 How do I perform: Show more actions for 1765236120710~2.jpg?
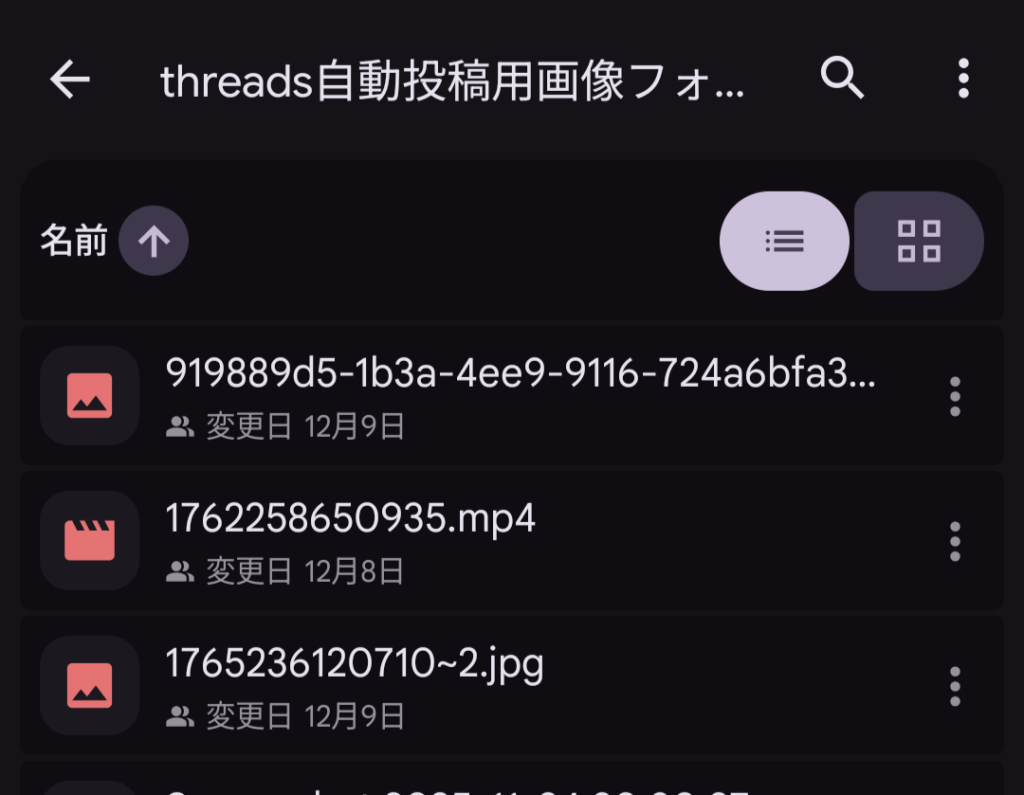(955, 687)
